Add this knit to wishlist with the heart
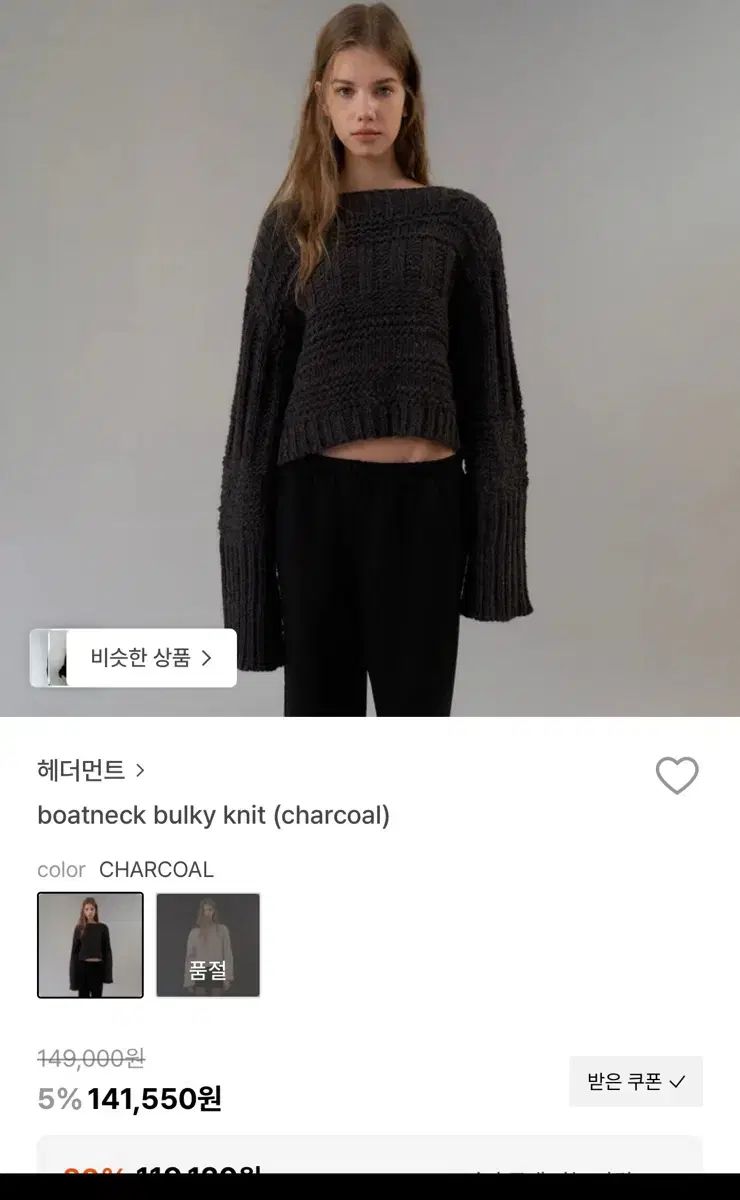 (677, 775)
